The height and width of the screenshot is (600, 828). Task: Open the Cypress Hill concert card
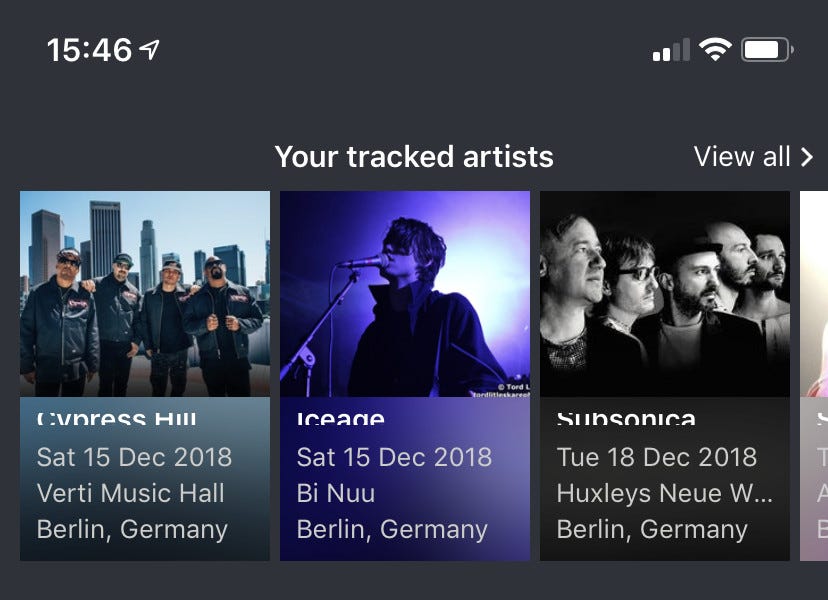pyautogui.click(x=145, y=375)
